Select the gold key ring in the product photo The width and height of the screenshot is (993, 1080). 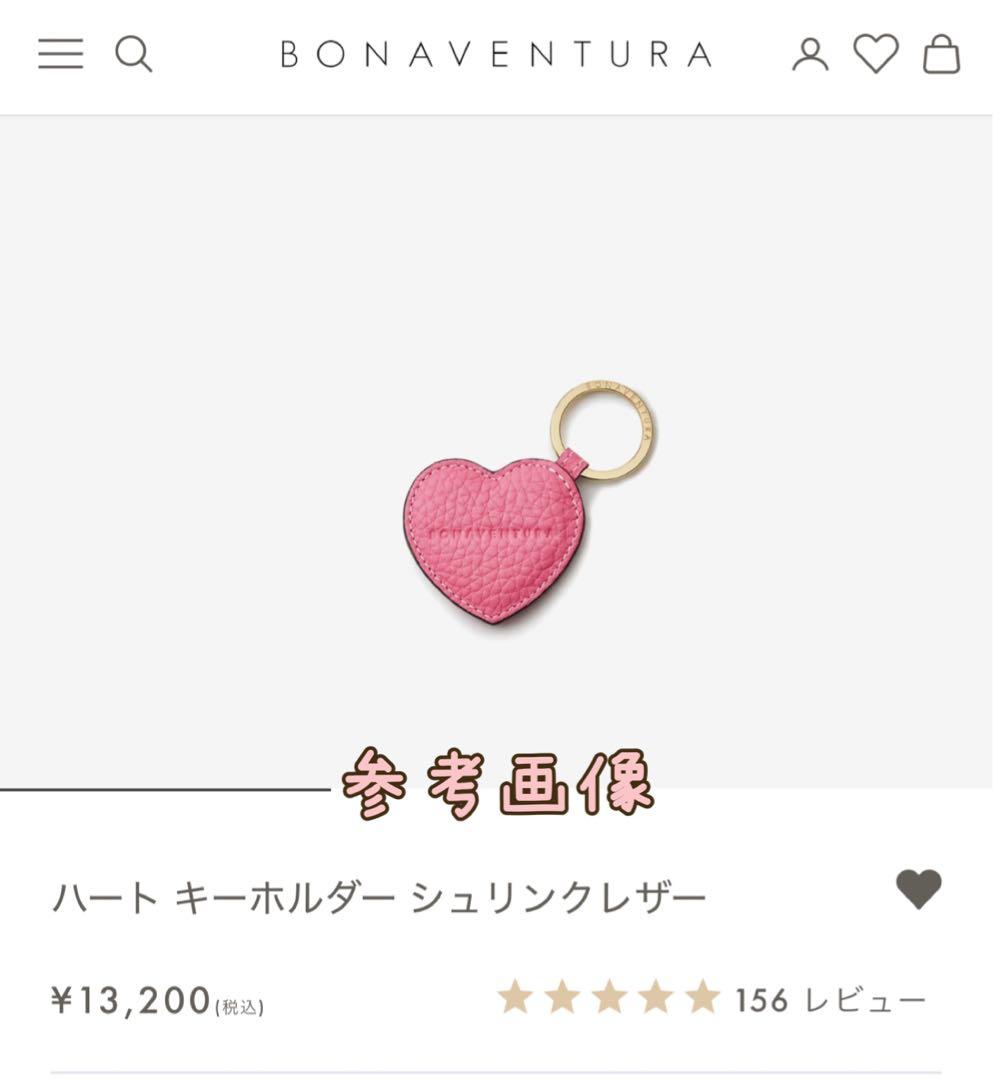pyautogui.click(x=601, y=427)
